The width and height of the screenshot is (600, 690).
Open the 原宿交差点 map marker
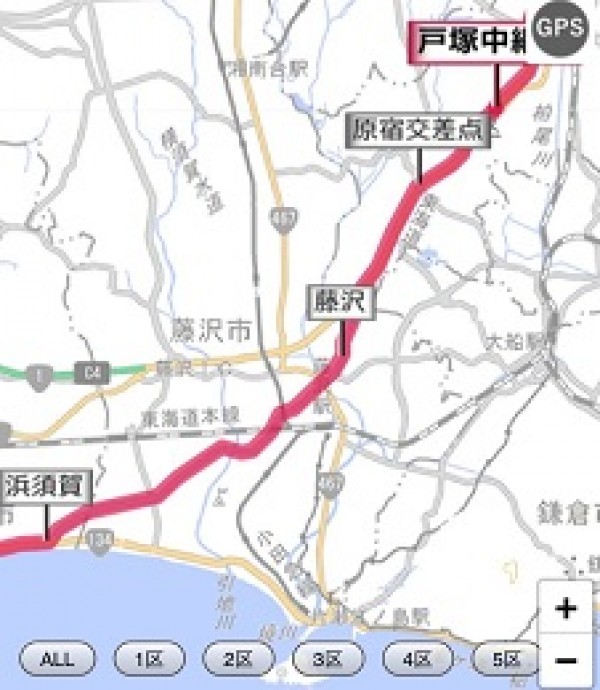tap(418, 131)
